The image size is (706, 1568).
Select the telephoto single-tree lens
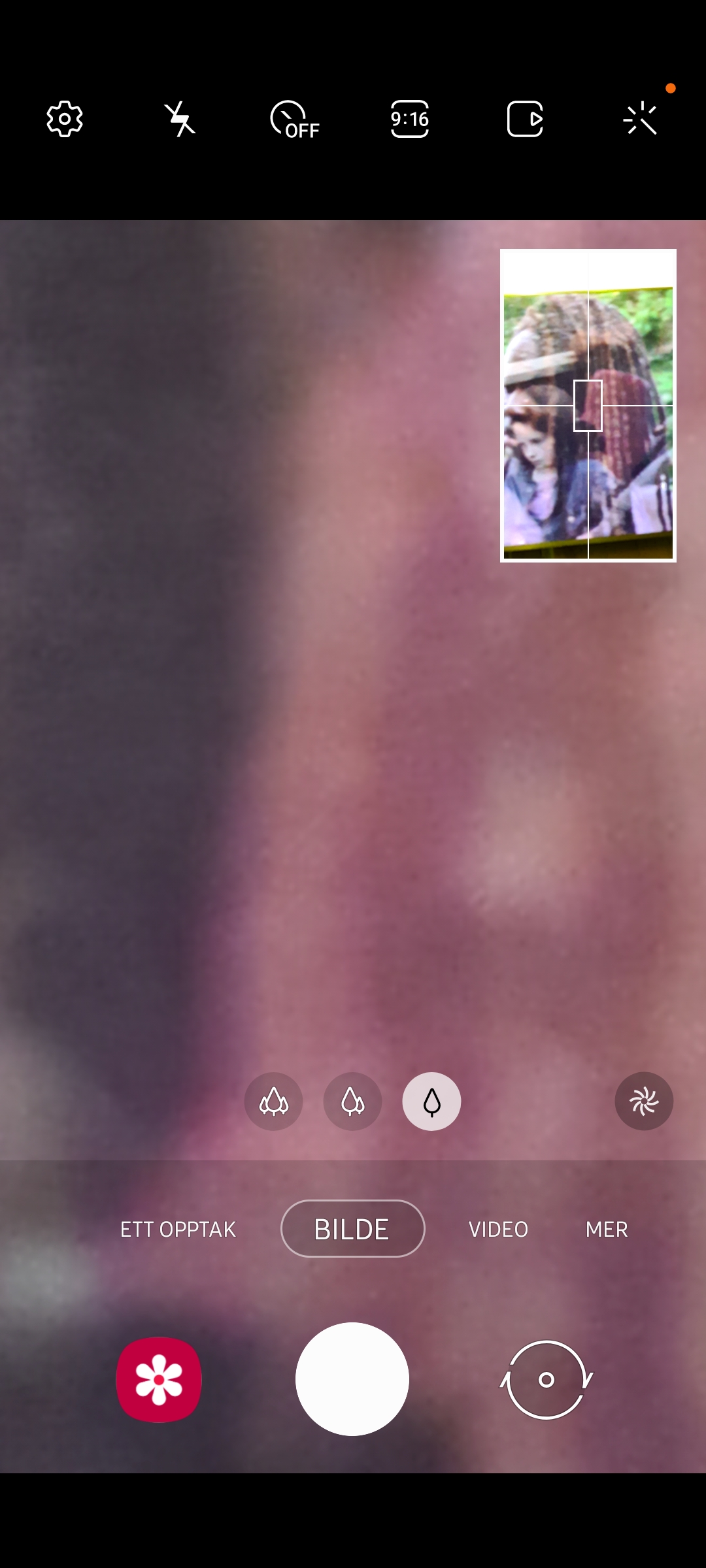pyautogui.click(x=431, y=1102)
